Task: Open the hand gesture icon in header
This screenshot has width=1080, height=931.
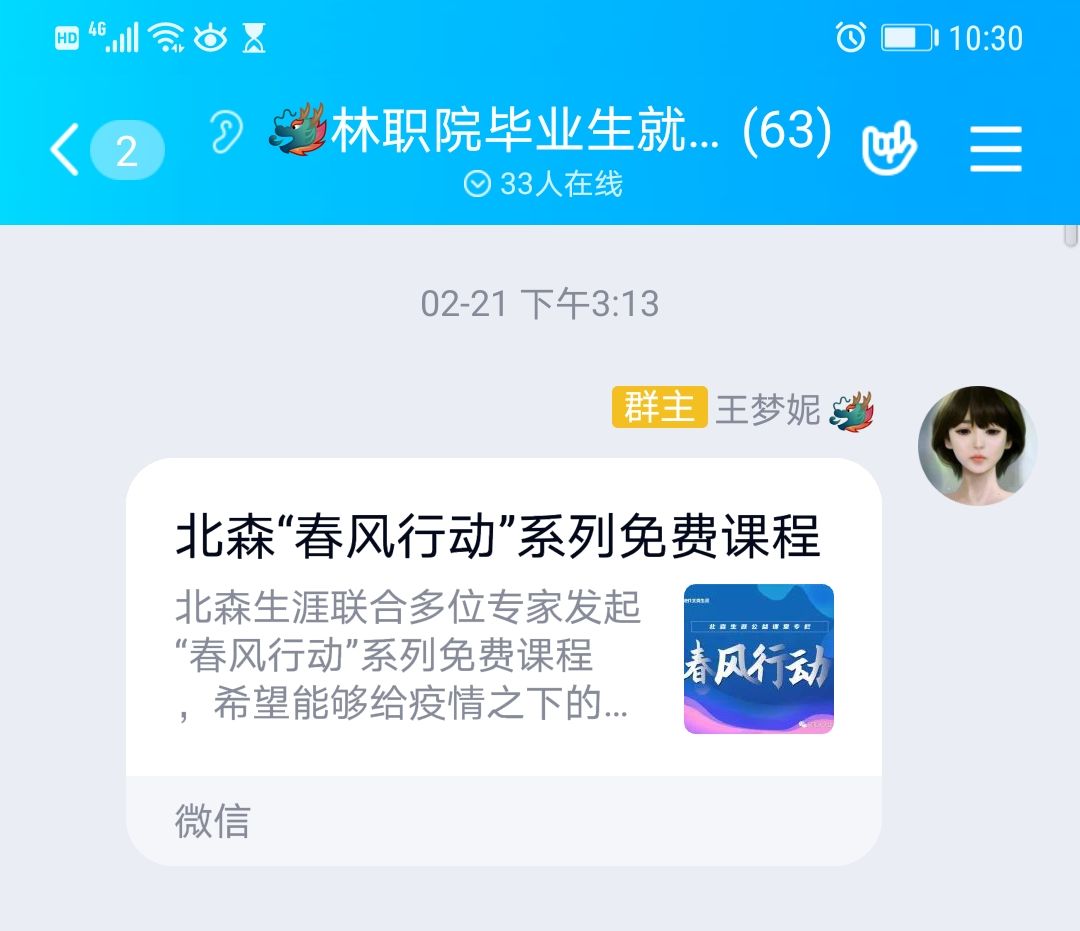Action: pos(889,149)
